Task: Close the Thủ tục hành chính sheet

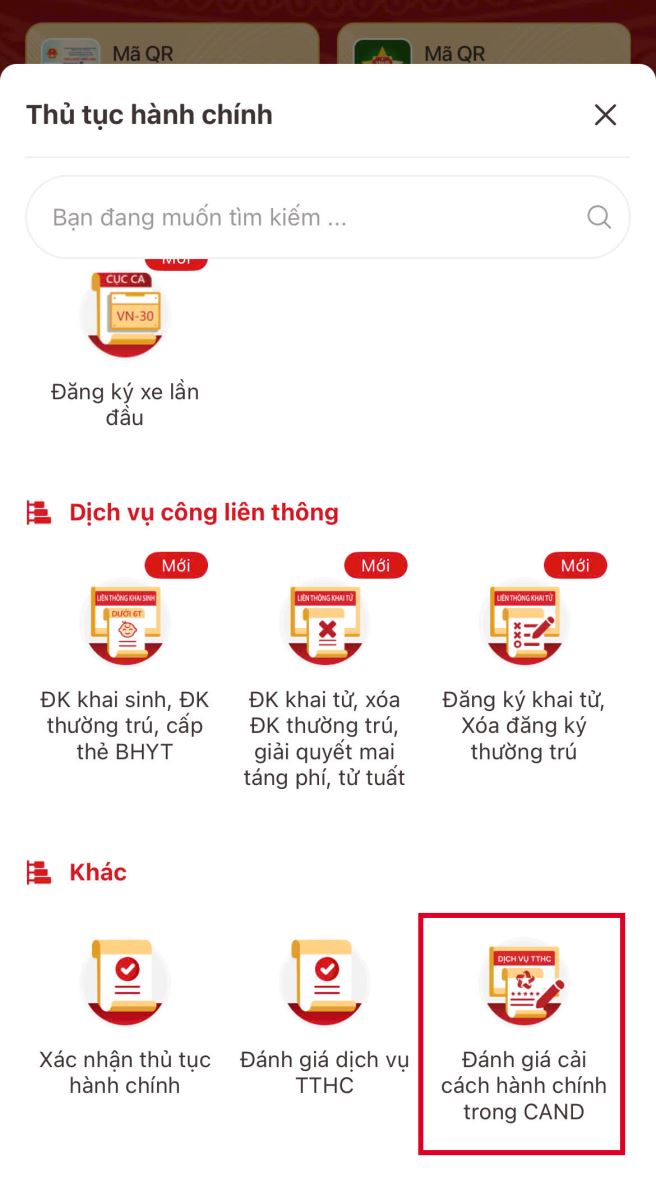Action: coord(605,115)
